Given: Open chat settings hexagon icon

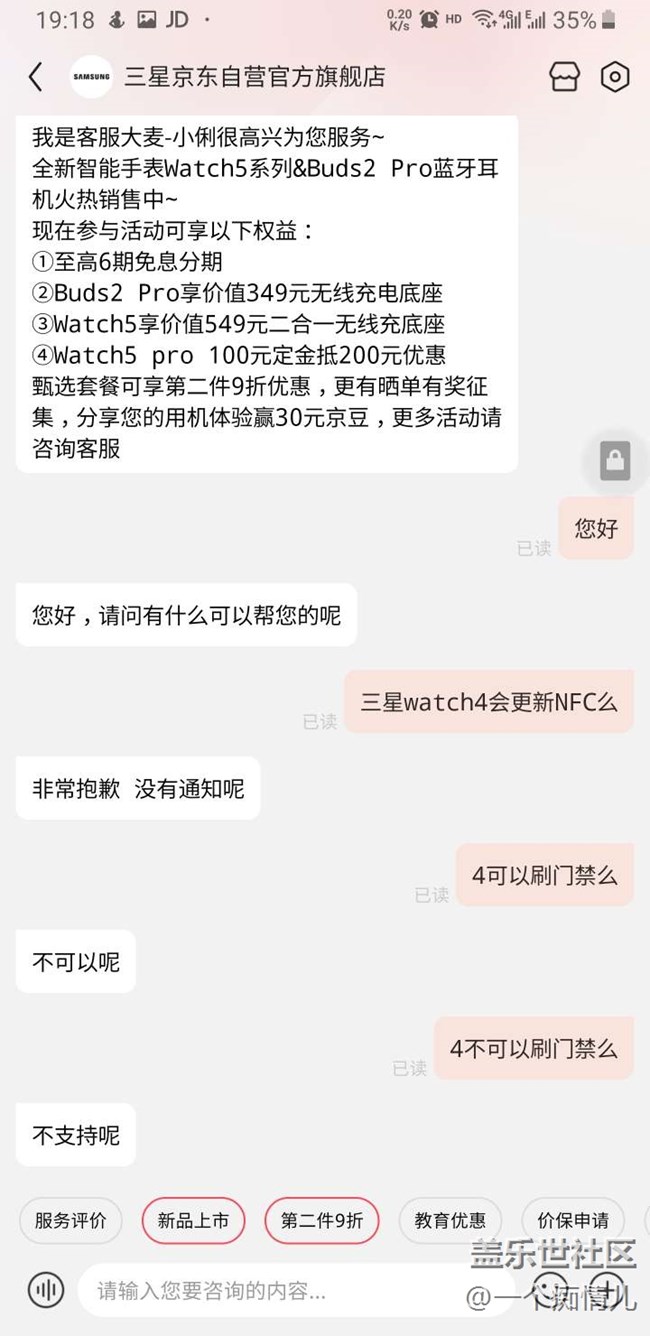Looking at the screenshot, I should tap(614, 77).
